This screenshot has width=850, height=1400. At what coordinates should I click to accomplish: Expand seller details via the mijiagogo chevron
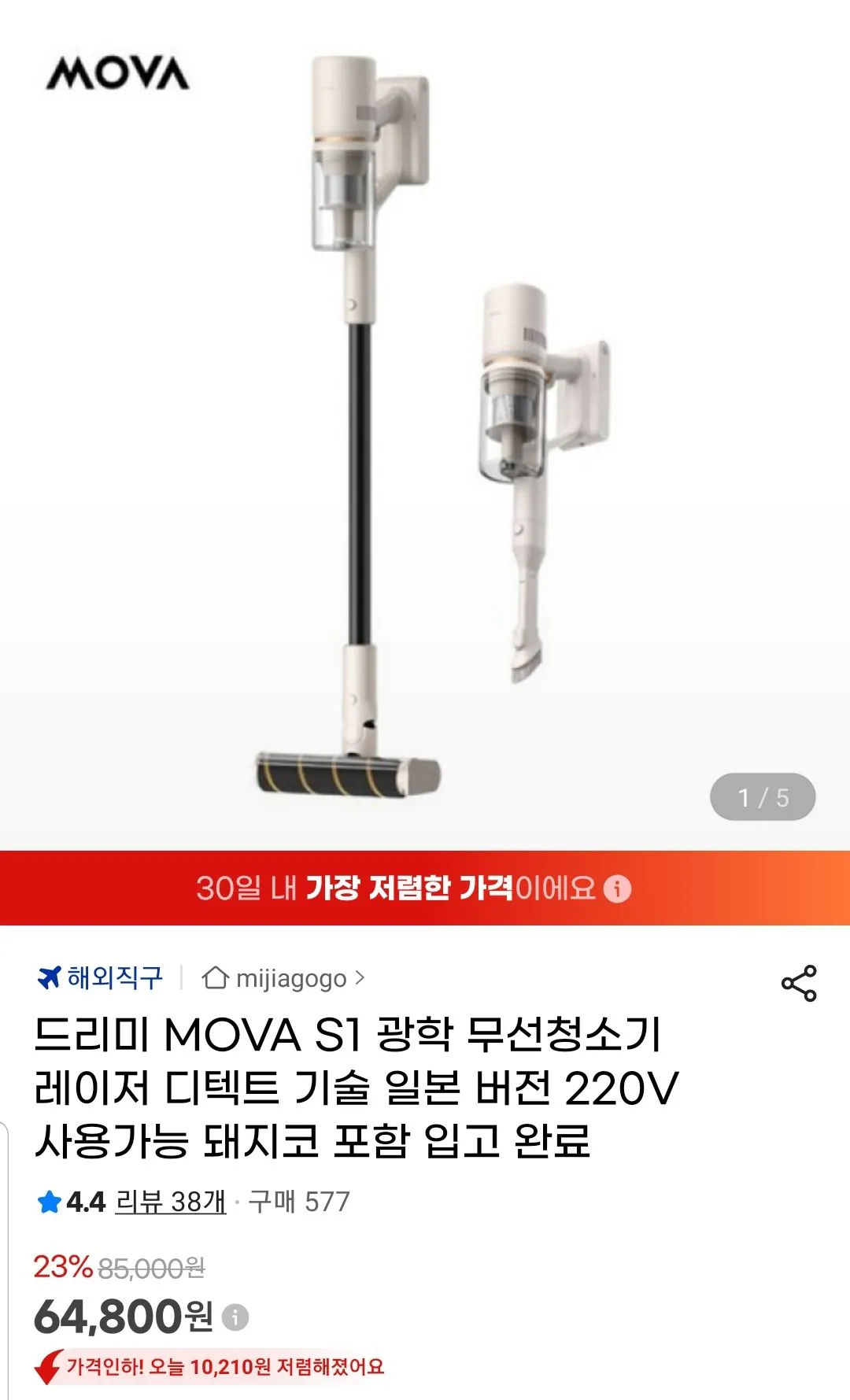tap(362, 976)
